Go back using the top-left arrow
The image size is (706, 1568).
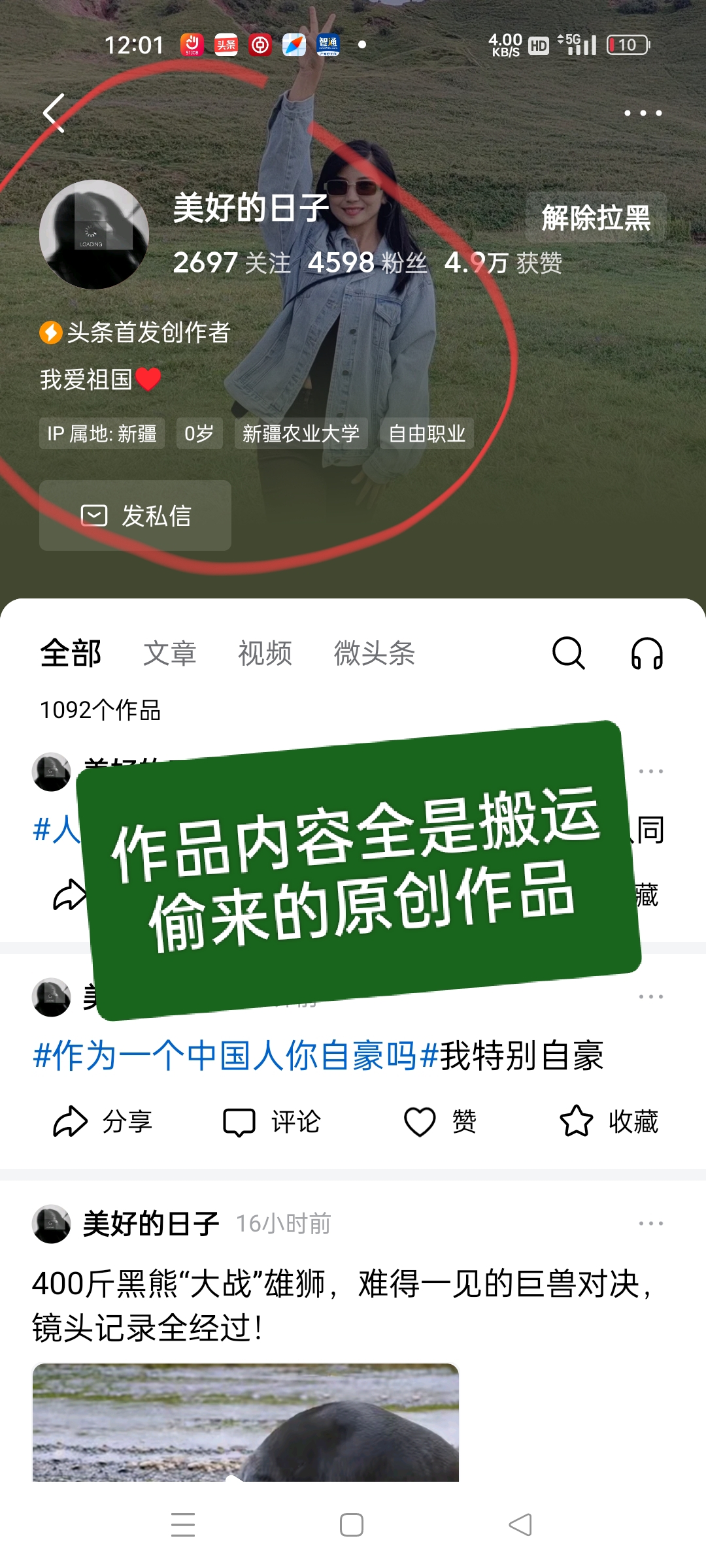55,113
